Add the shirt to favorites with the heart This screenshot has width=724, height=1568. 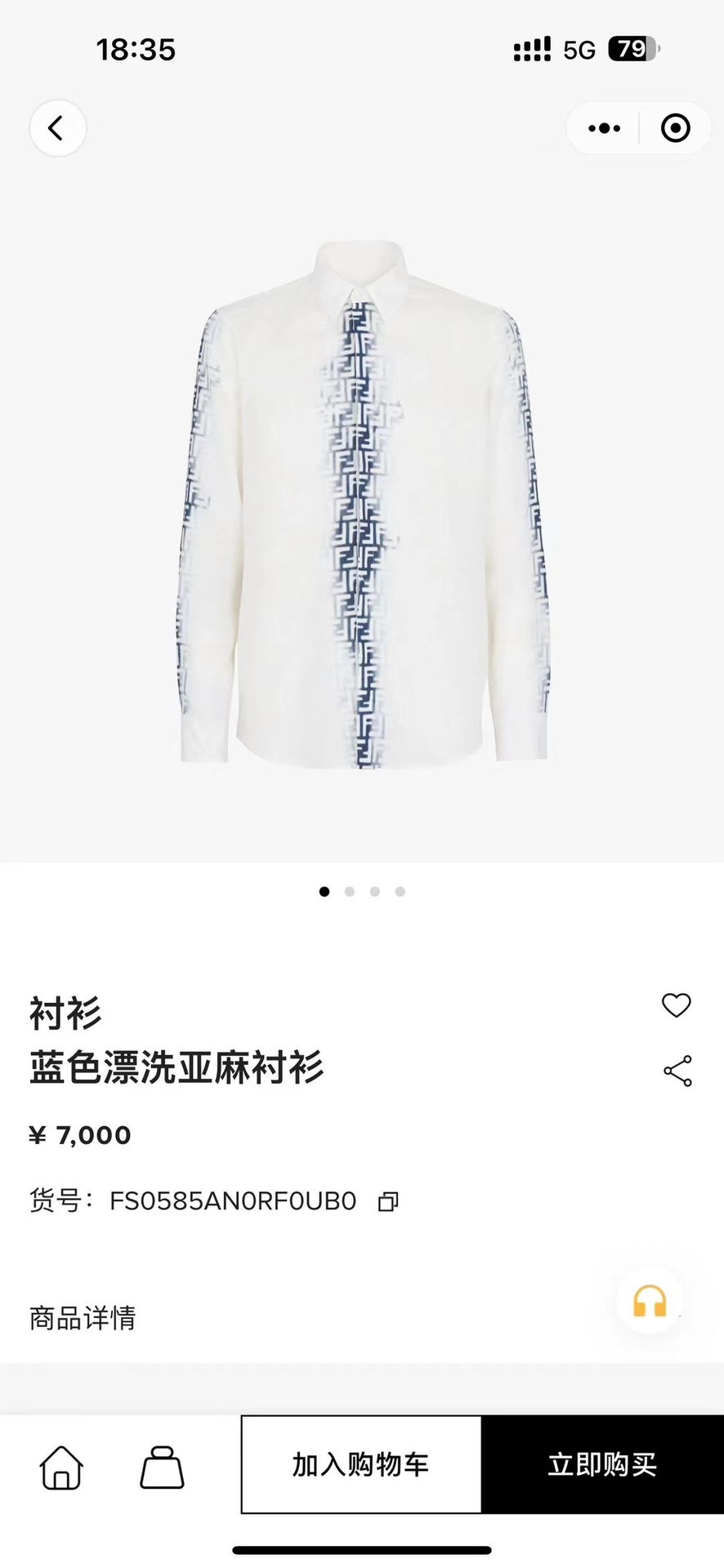coord(677,1005)
